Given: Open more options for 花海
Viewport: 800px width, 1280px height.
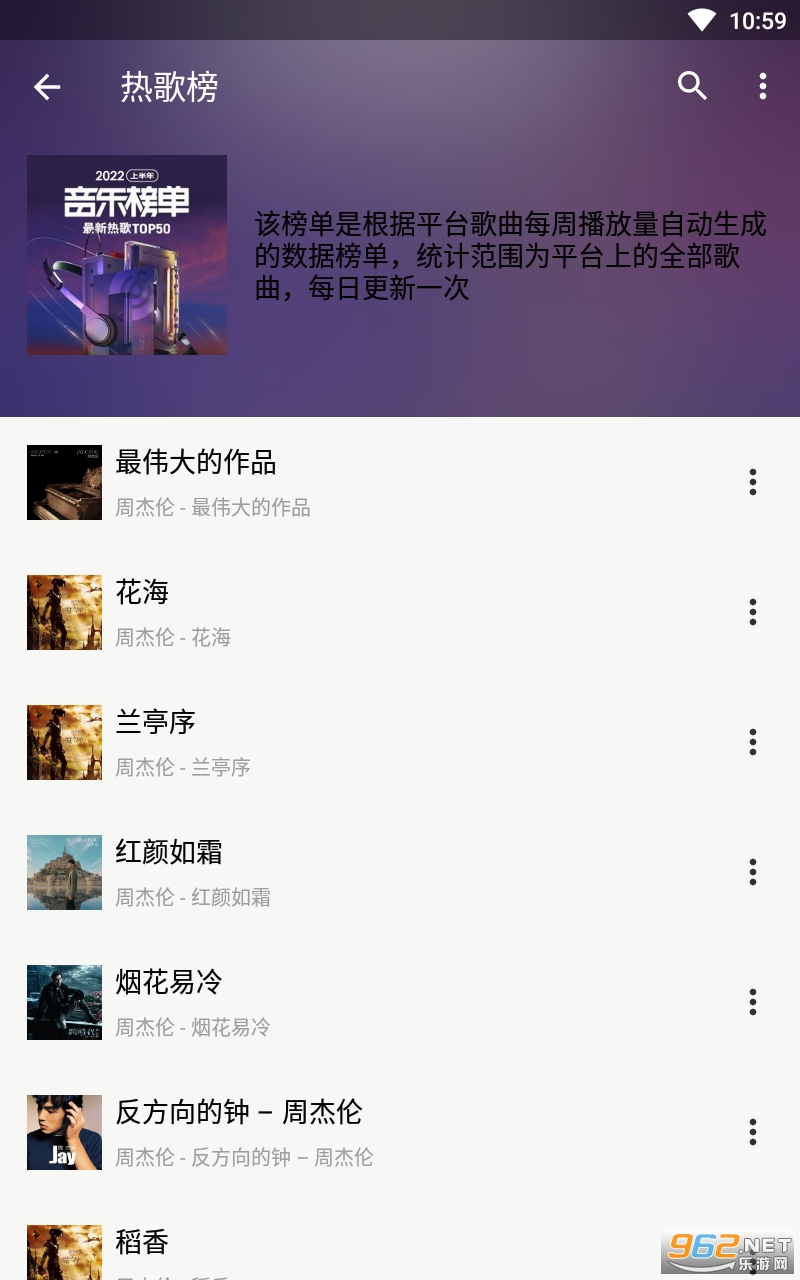Looking at the screenshot, I should pos(753,612).
